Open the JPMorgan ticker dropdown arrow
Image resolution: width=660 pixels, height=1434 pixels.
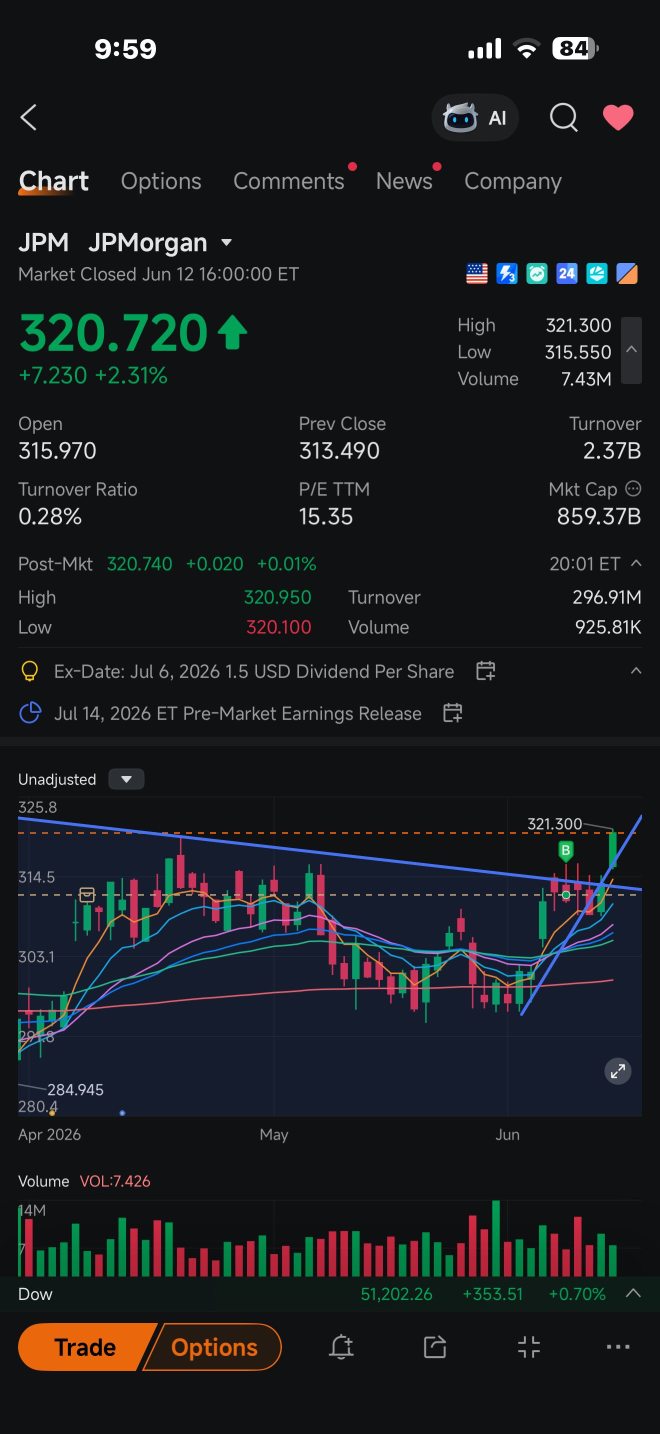[226, 243]
